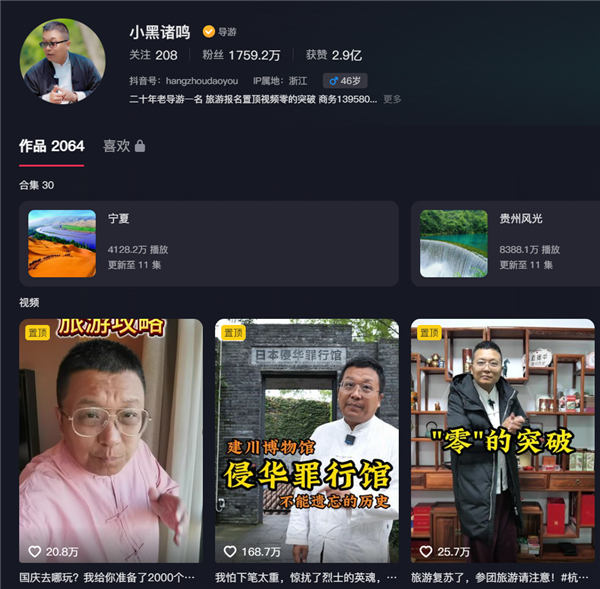This screenshot has height=589, width=600.
Task: Open the profile avatar of 小黑诸鸣
Action: click(x=62, y=62)
